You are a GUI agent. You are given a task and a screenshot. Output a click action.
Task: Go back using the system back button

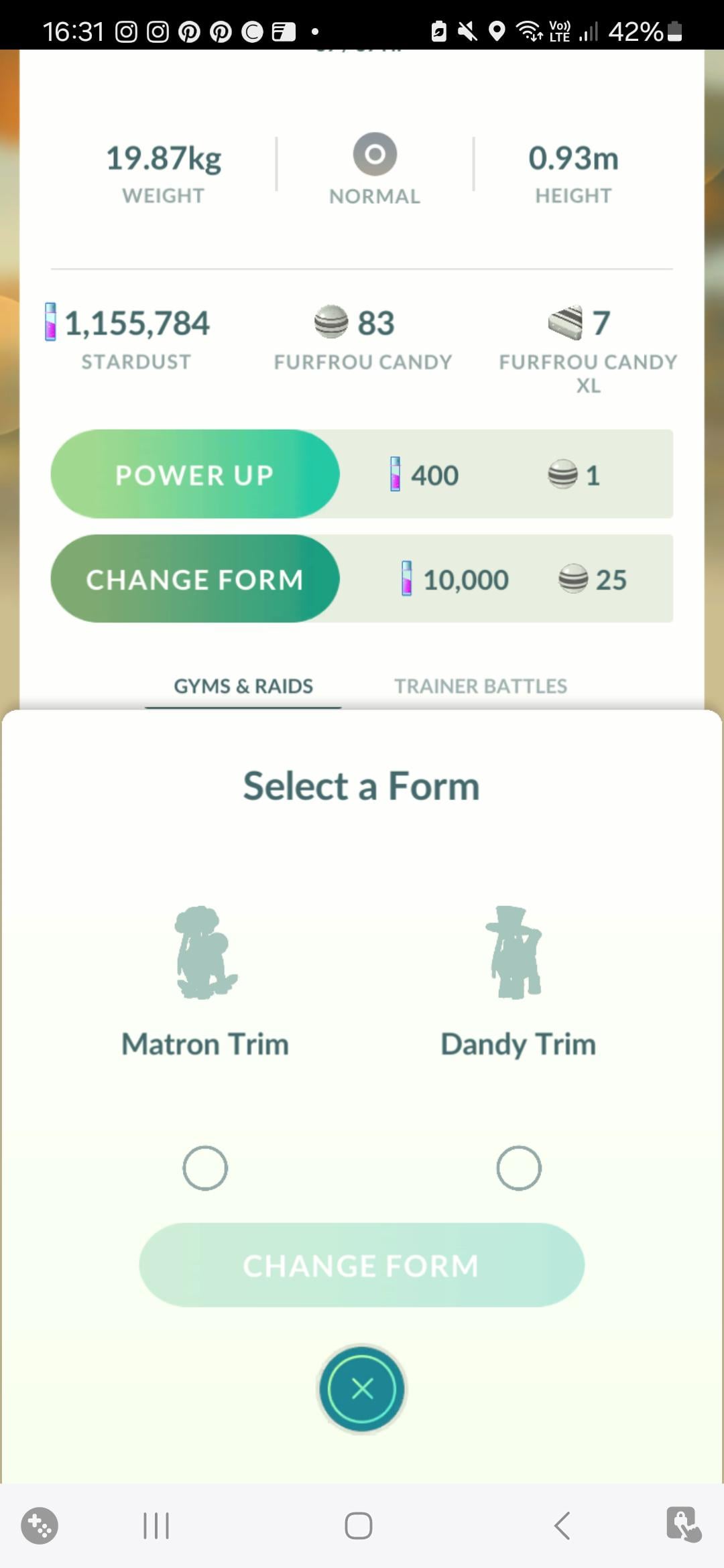562,1526
